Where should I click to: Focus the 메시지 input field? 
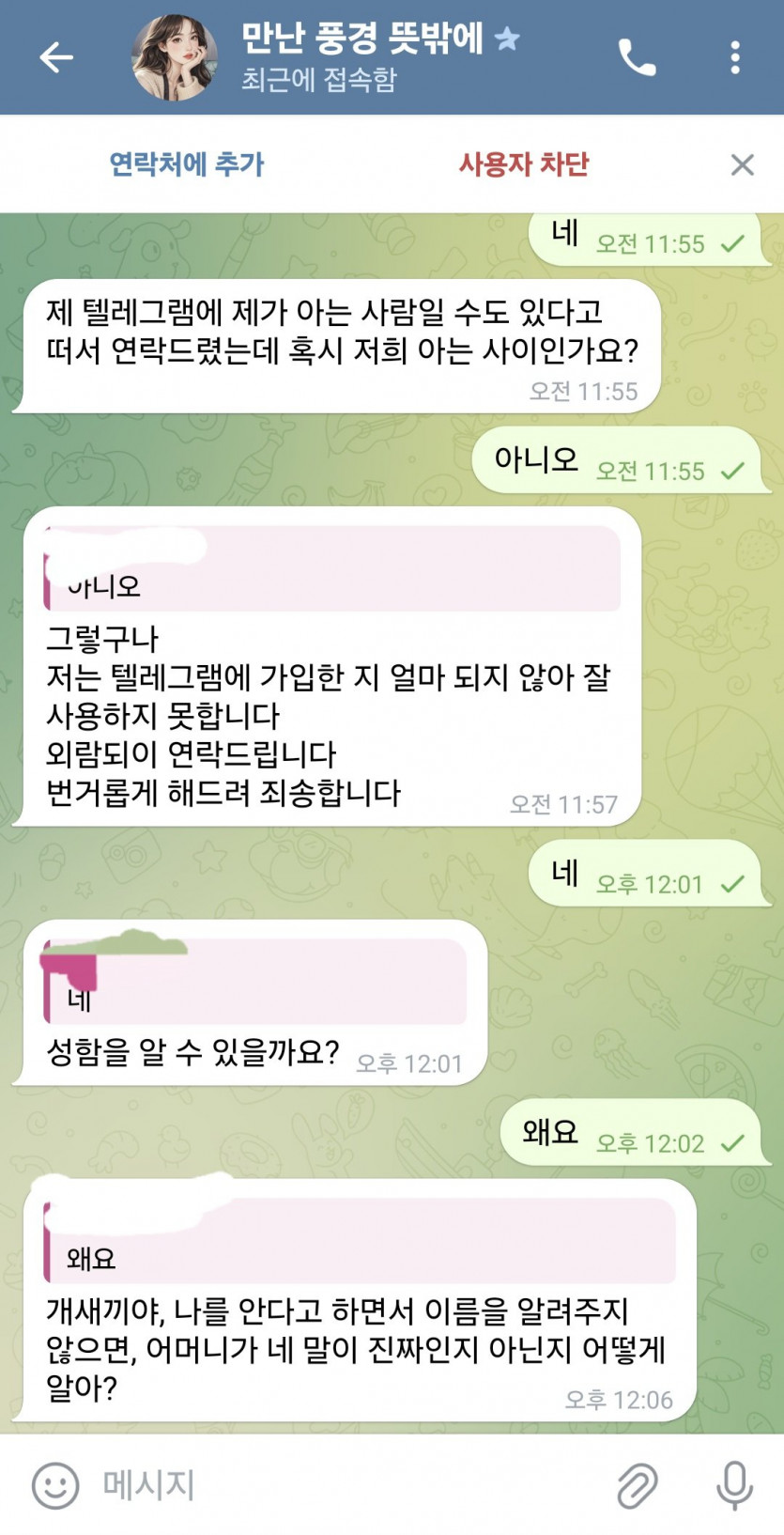pos(347,1485)
